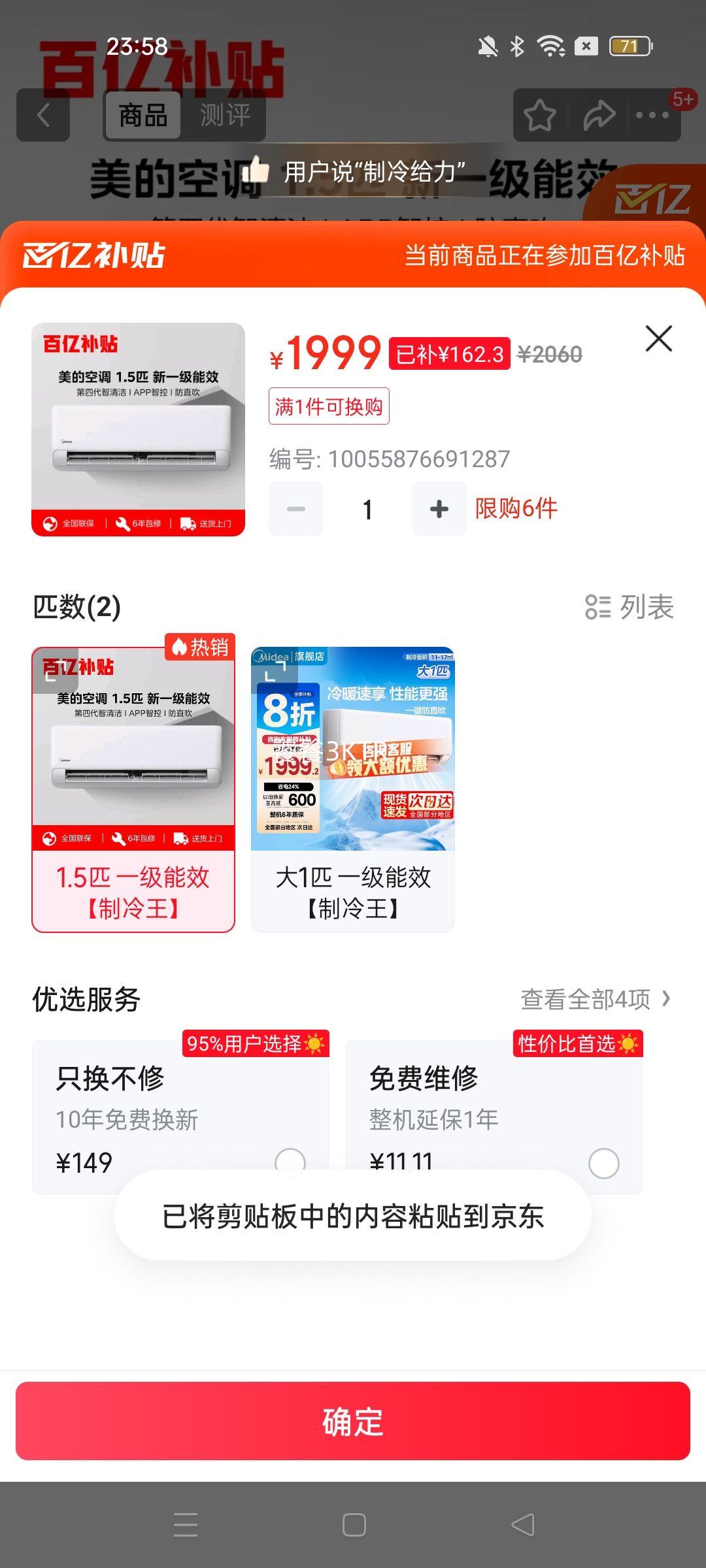Confirm selection with 确定 button
Screen dimensions: 706x1568
[353, 1421]
